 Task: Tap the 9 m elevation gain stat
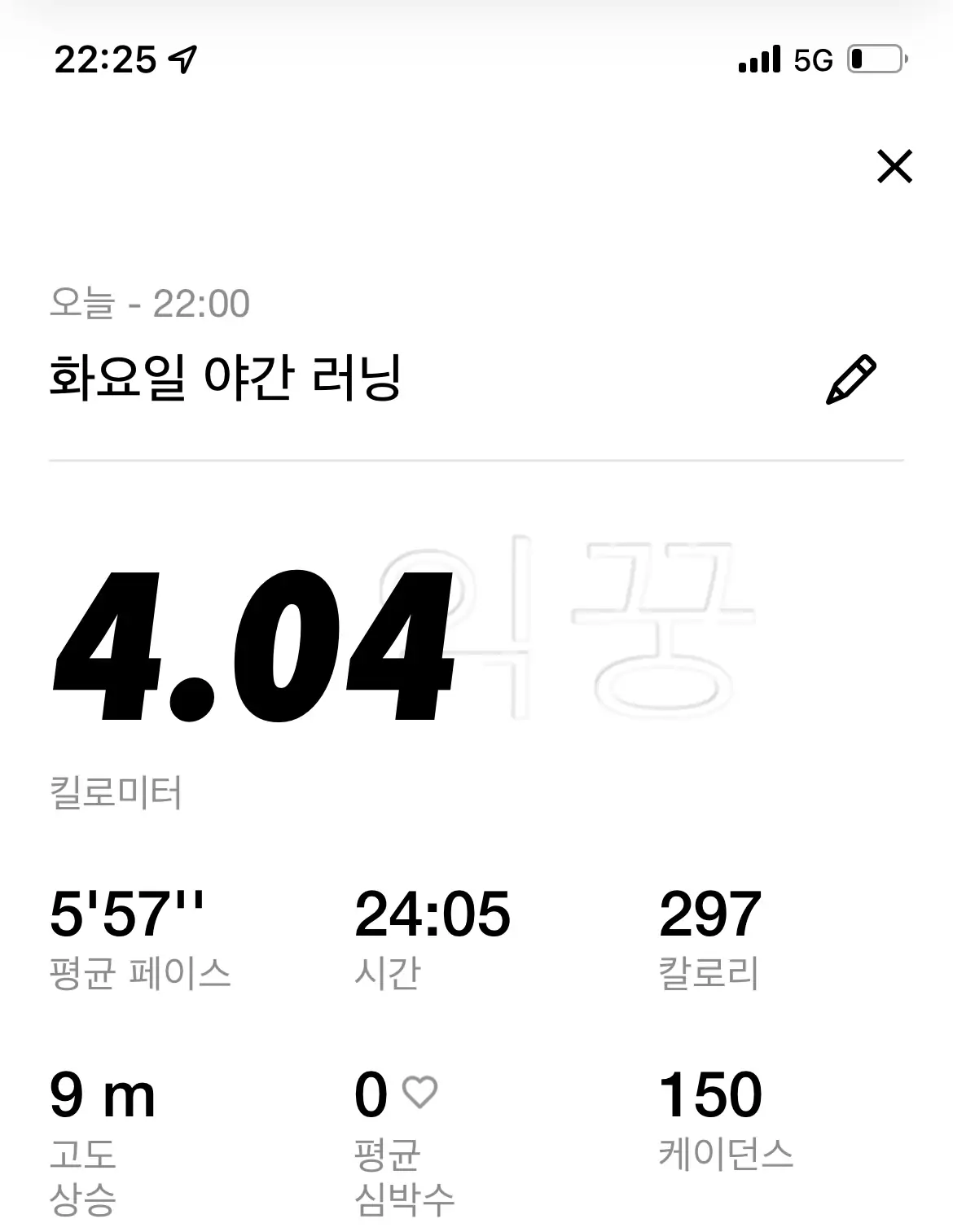pos(102,1094)
